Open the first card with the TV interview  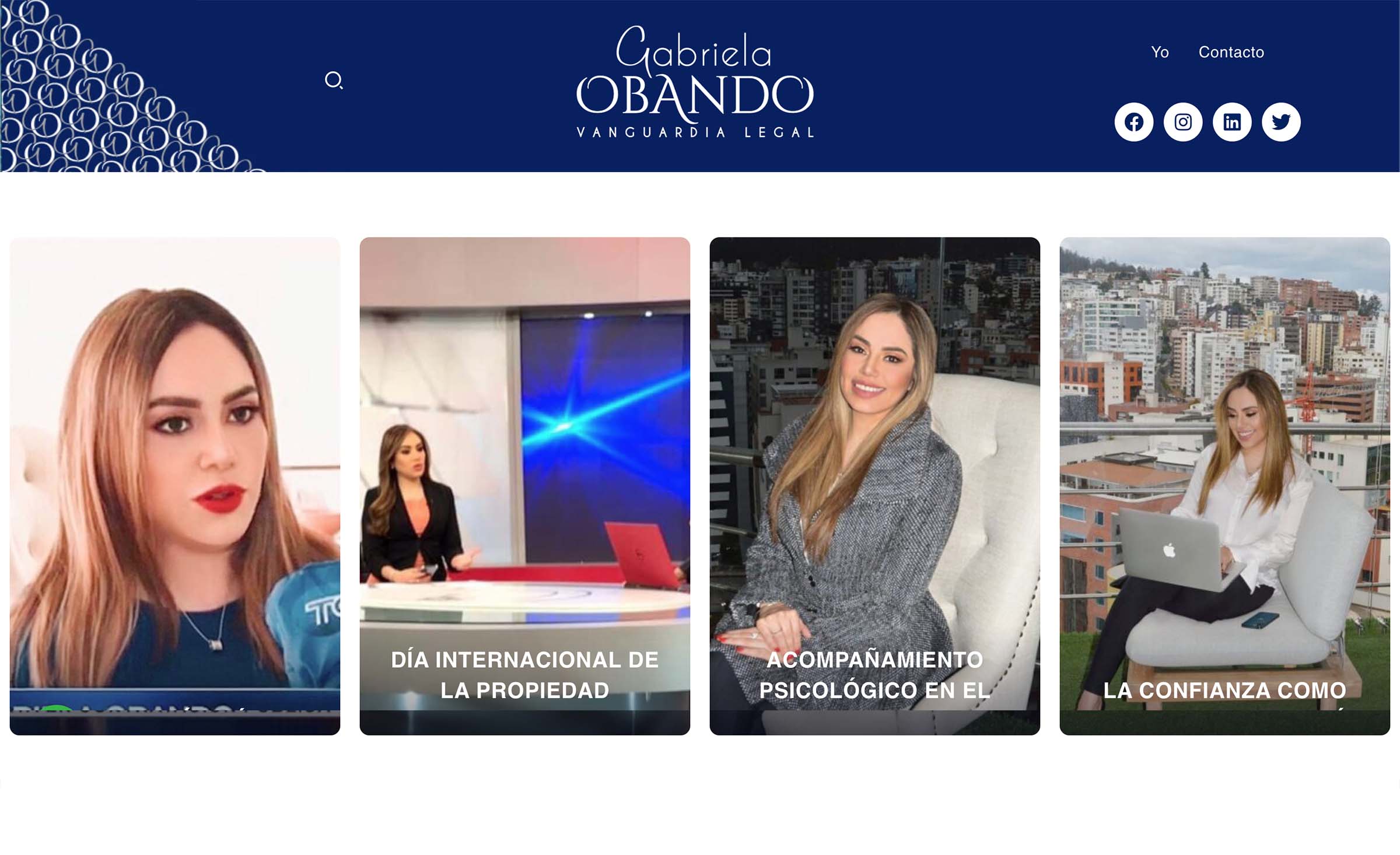(174, 485)
